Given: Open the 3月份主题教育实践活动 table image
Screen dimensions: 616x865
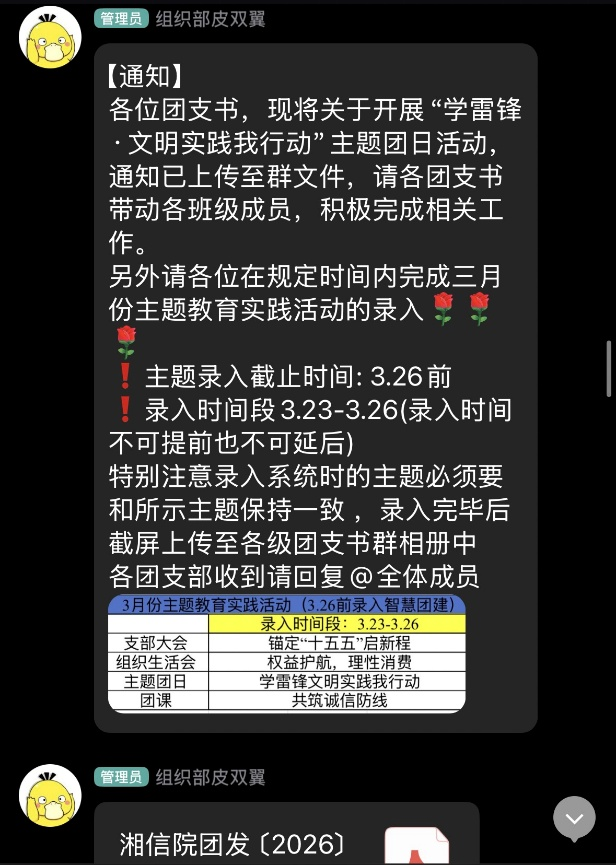Looking at the screenshot, I should pos(286,654).
